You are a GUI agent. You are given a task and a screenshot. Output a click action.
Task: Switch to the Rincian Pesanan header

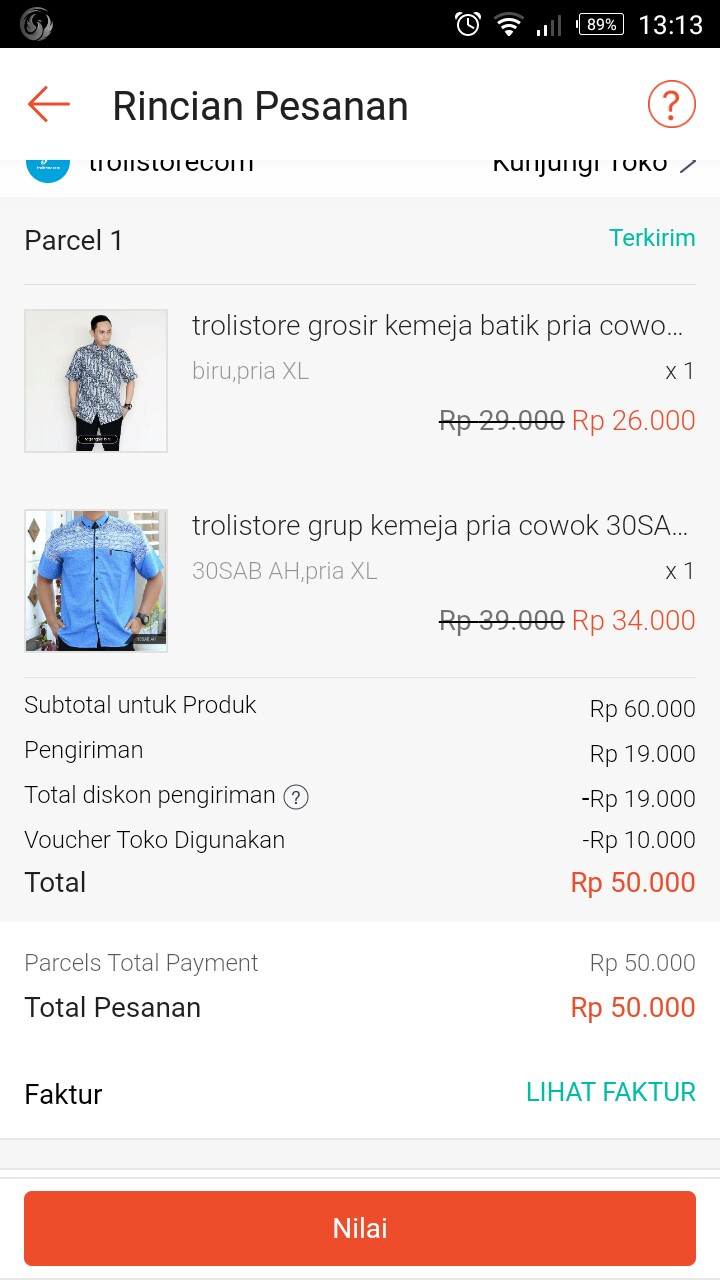[x=261, y=105]
